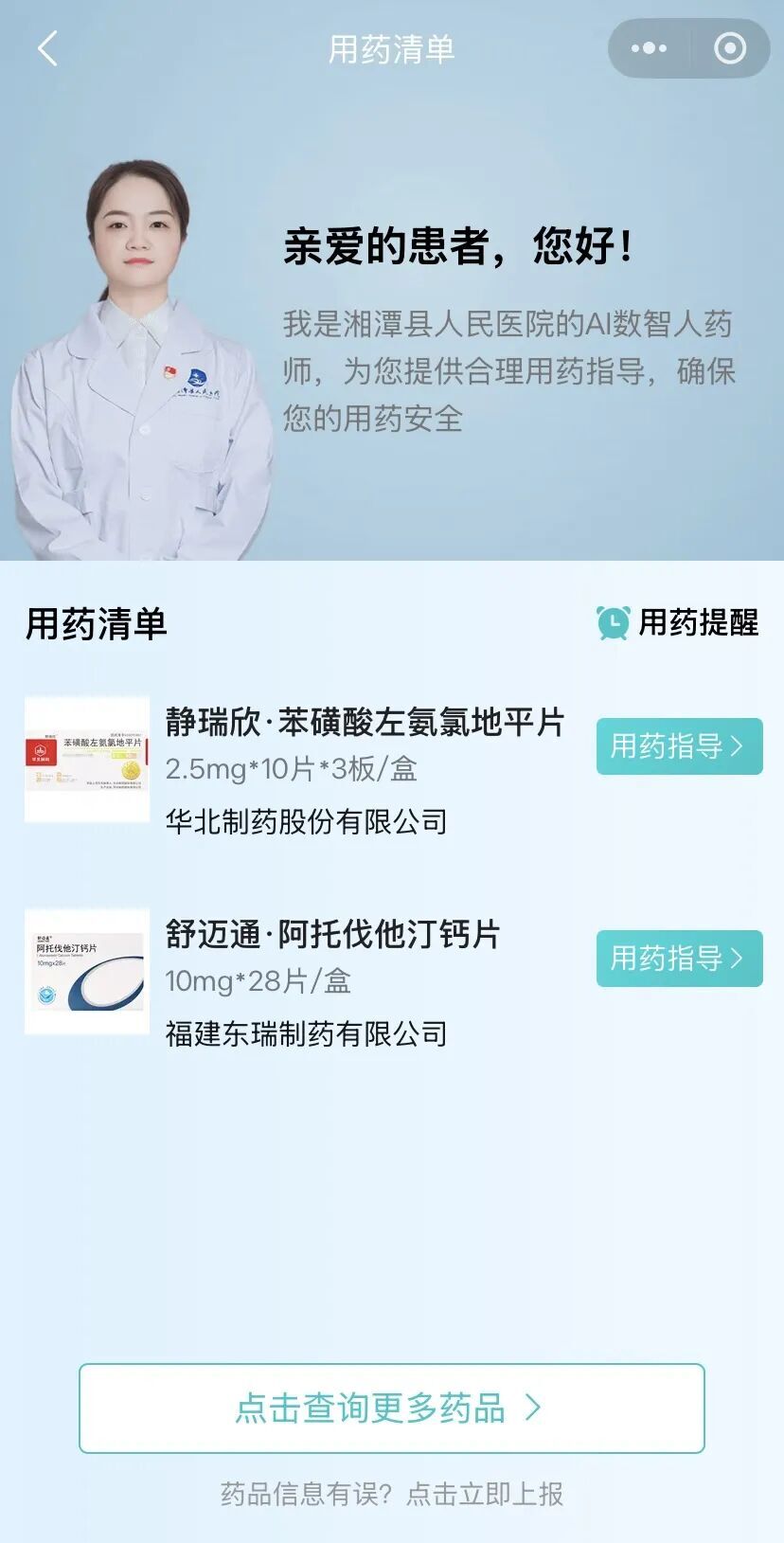
Task: View 用药指导 for 舒迈通·阿托伐他汀钙片
Action: click(x=679, y=959)
